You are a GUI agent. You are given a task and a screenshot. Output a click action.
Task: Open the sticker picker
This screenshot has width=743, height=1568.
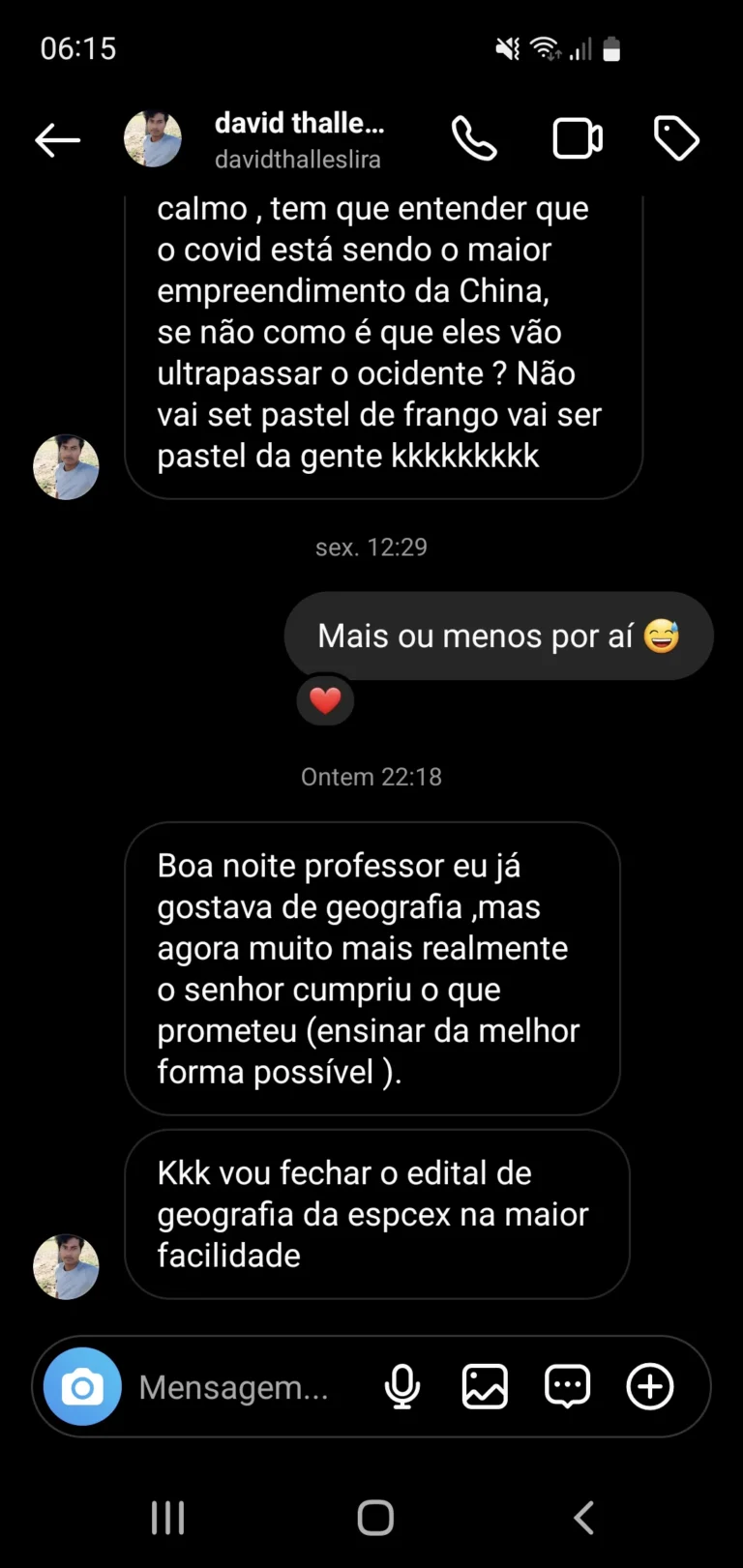[x=567, y=1386]
